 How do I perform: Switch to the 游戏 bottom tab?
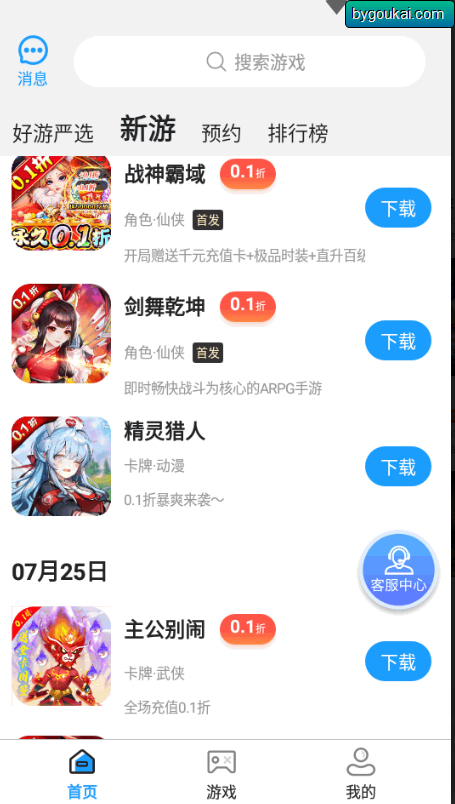[222, 773]
